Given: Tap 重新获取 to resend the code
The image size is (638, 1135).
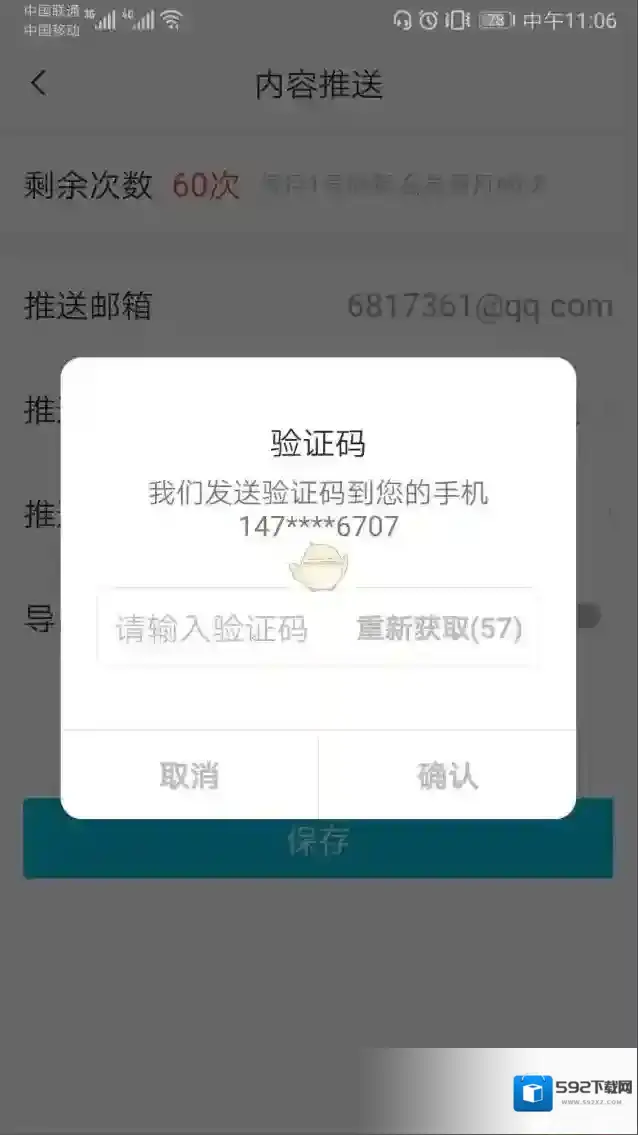Looking at the screenshot, I should 439,629.
